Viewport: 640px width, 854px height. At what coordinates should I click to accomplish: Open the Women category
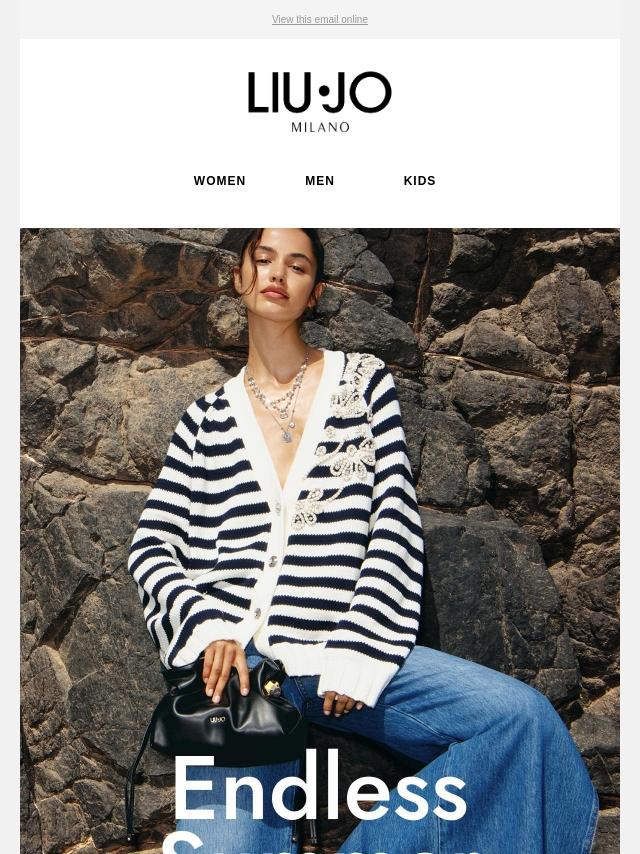220,181
